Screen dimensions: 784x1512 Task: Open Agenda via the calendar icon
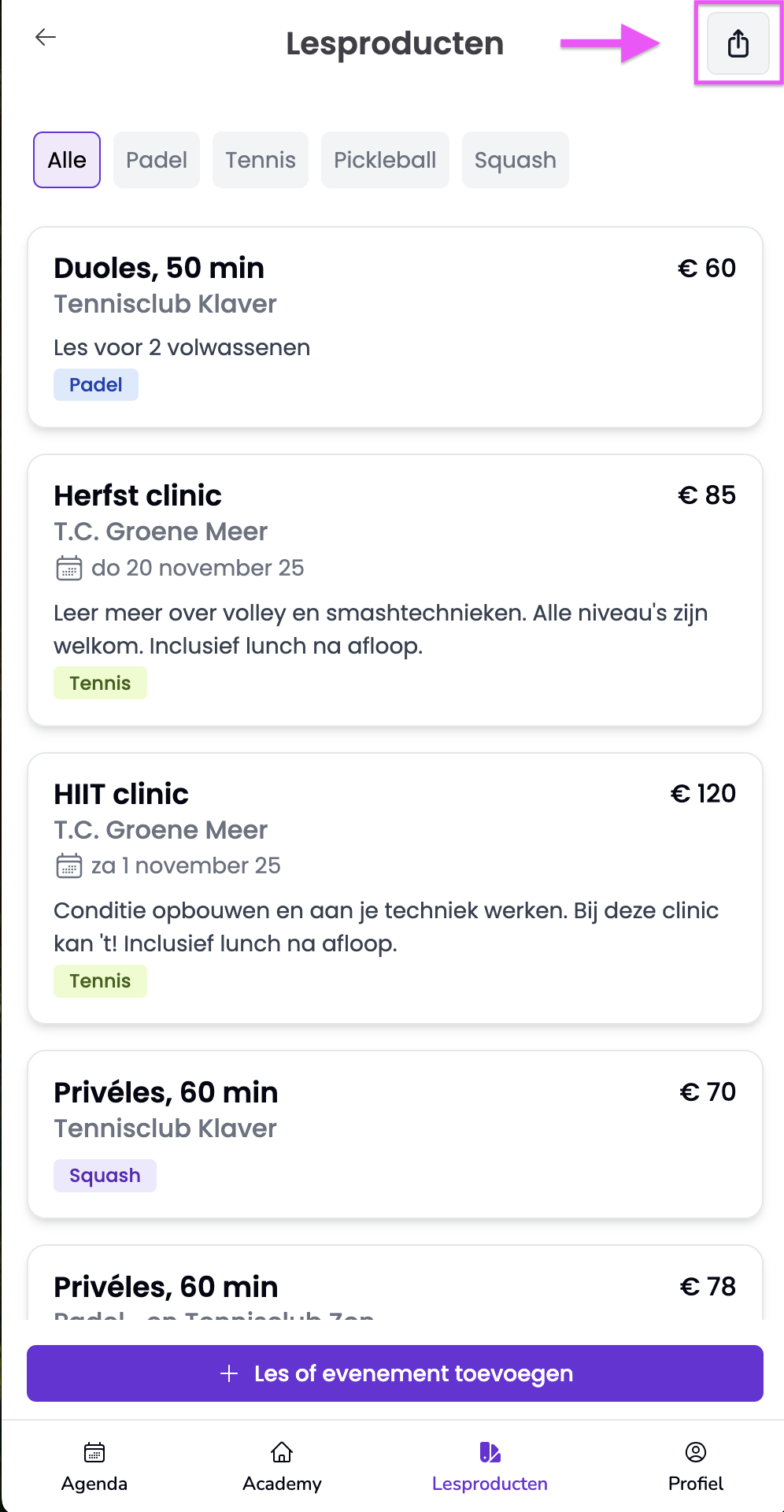94,1453
